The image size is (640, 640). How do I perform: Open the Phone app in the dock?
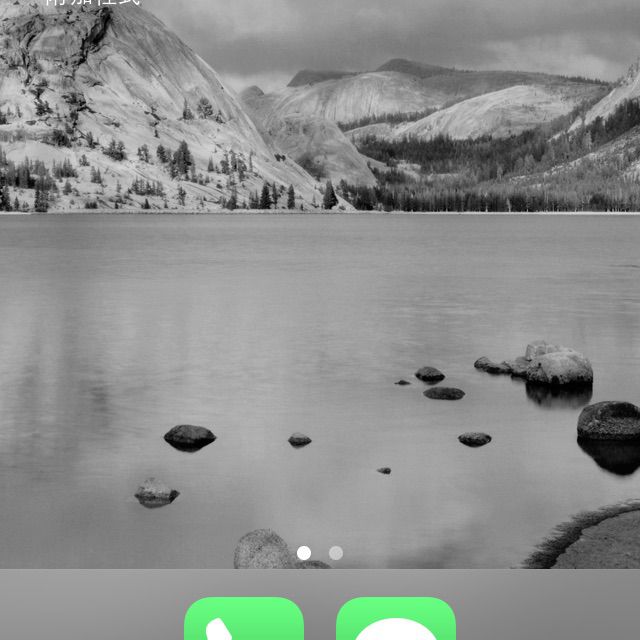click(243, 620)
